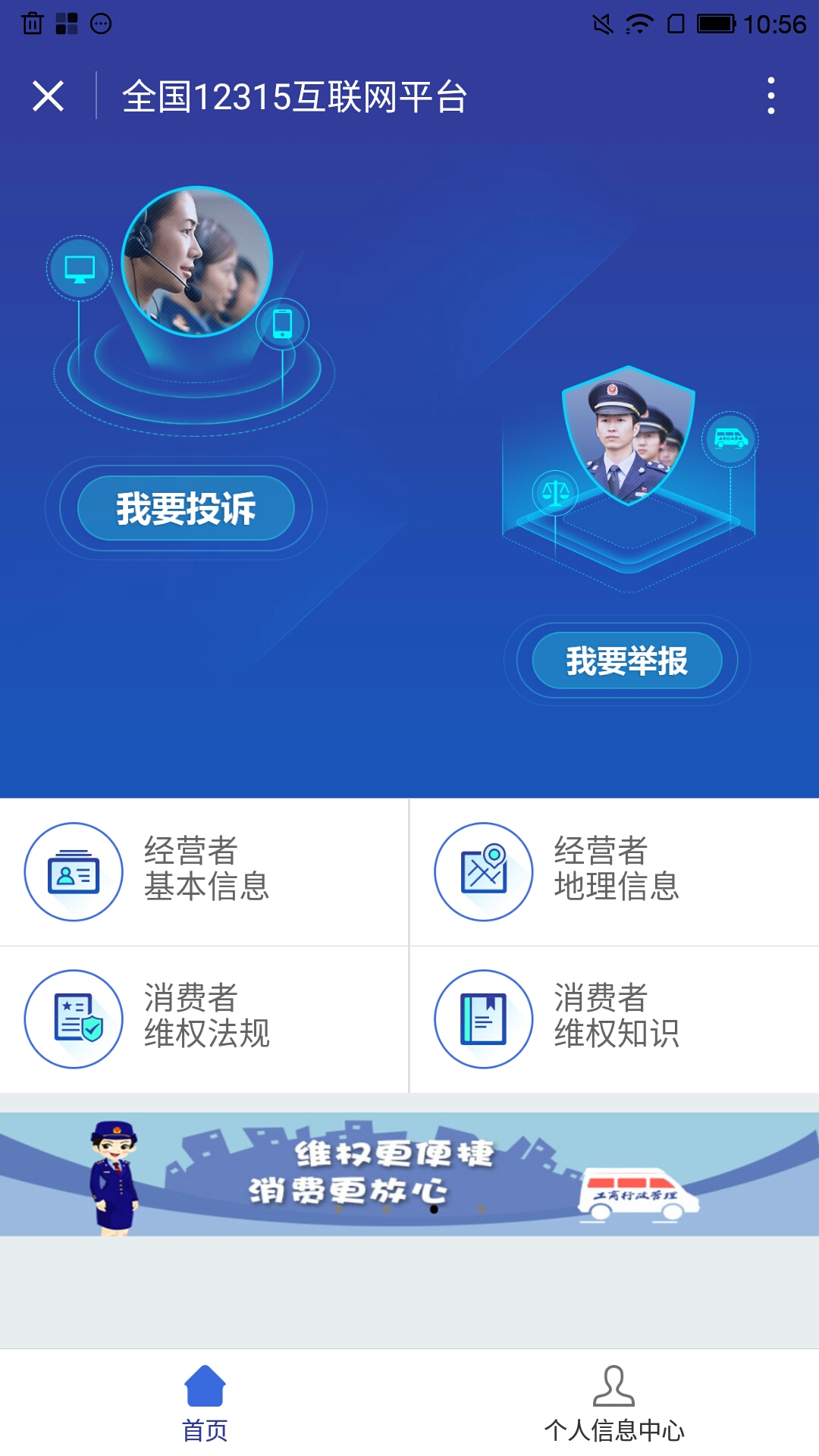Open 经营者地理信息
819x1456 pixels.
tap(614, 871)
